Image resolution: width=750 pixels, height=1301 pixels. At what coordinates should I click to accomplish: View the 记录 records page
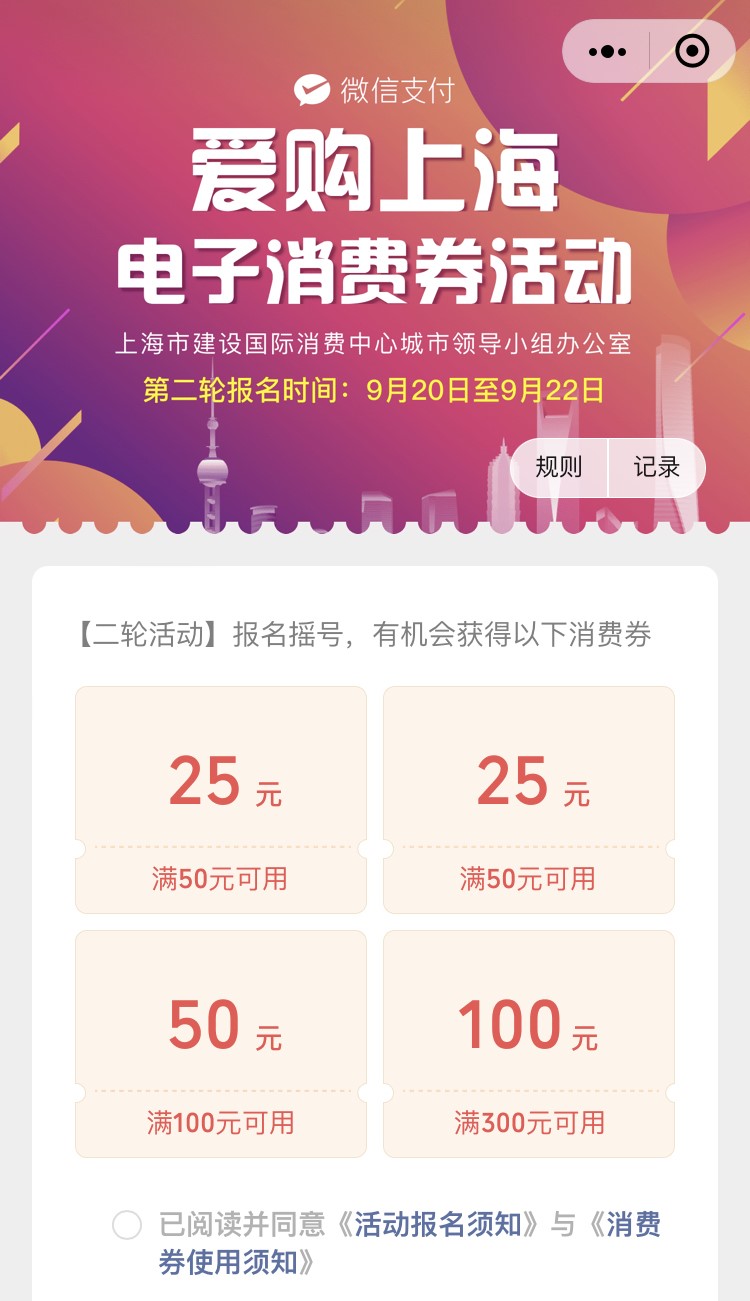coord(656,467)
